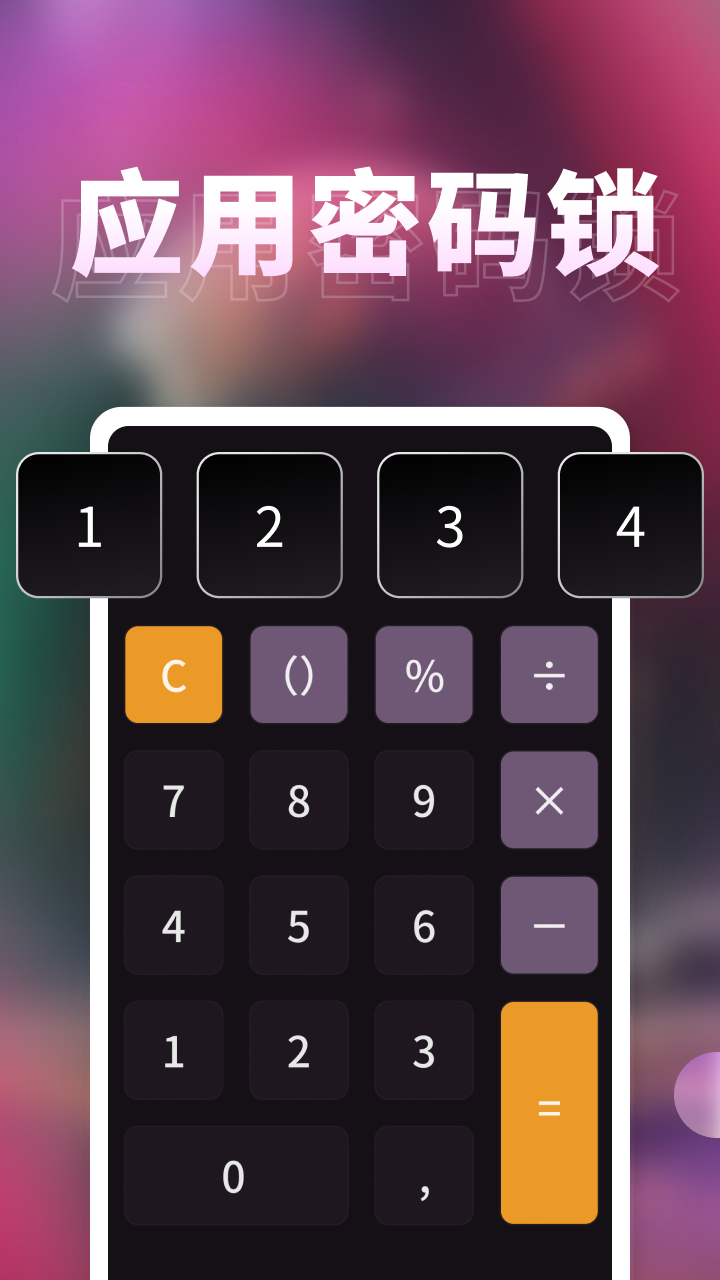Select the number 1 card at top
The height and width of the screenshot is (1280, 720).
pyautogui.click(x=89, y=527)
